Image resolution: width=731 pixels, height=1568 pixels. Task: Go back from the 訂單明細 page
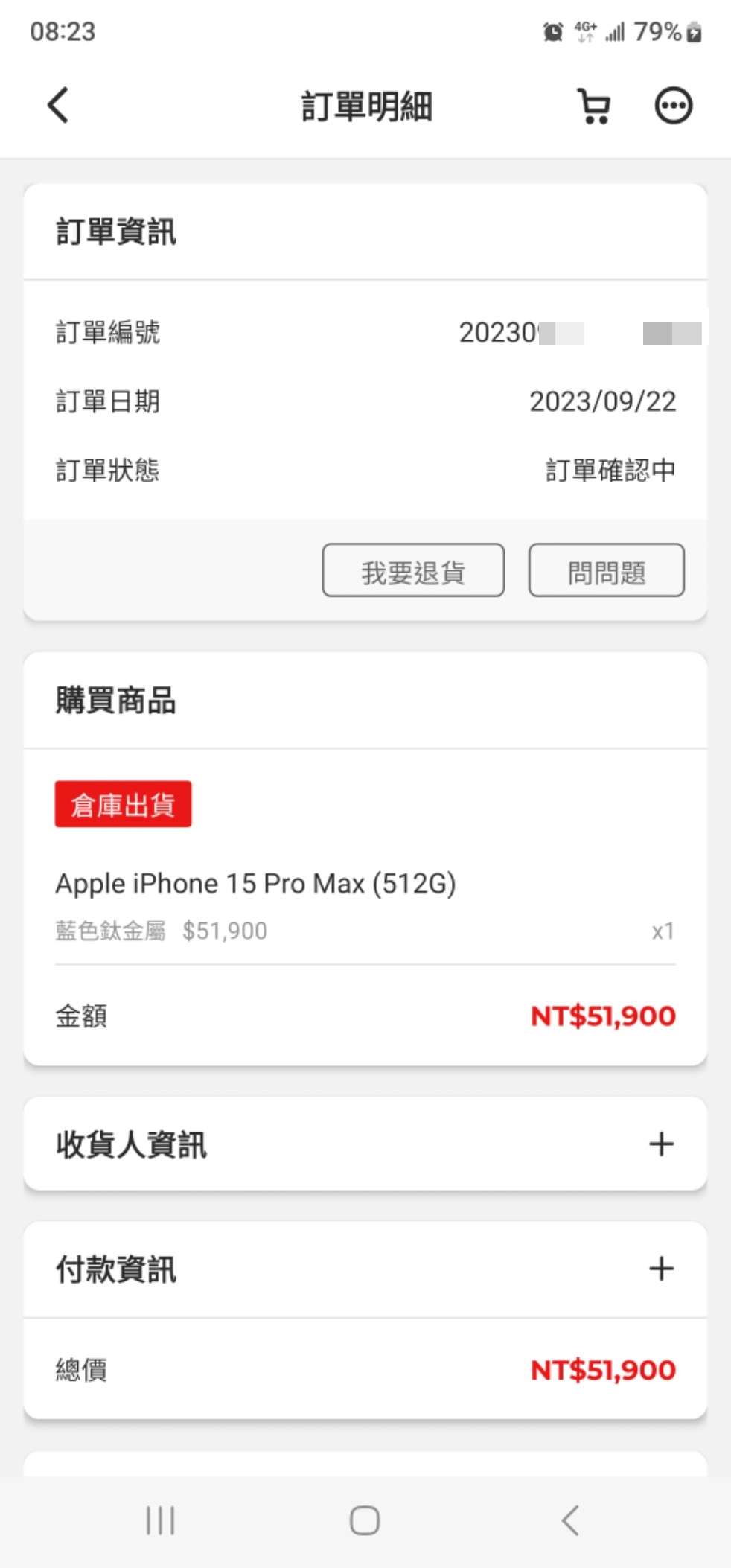tap(58, 105)
